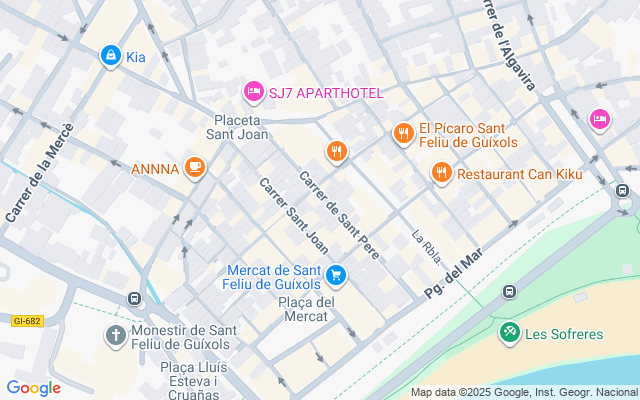Tap the Restaurant Can Kiku marker

[441, 174]
